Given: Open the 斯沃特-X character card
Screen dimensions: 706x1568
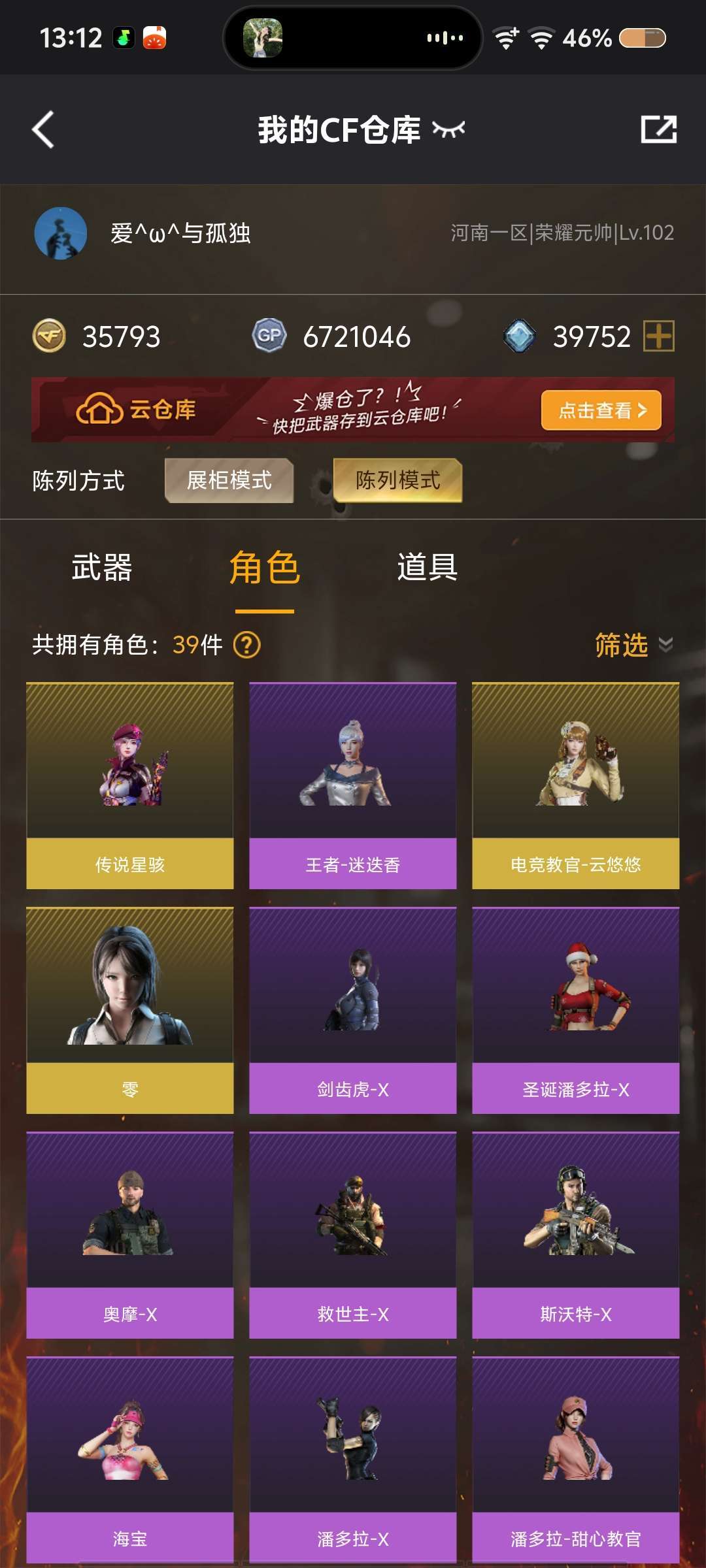Looking at the screenshot, I should pyautogui.click(x=576, y=1235).
